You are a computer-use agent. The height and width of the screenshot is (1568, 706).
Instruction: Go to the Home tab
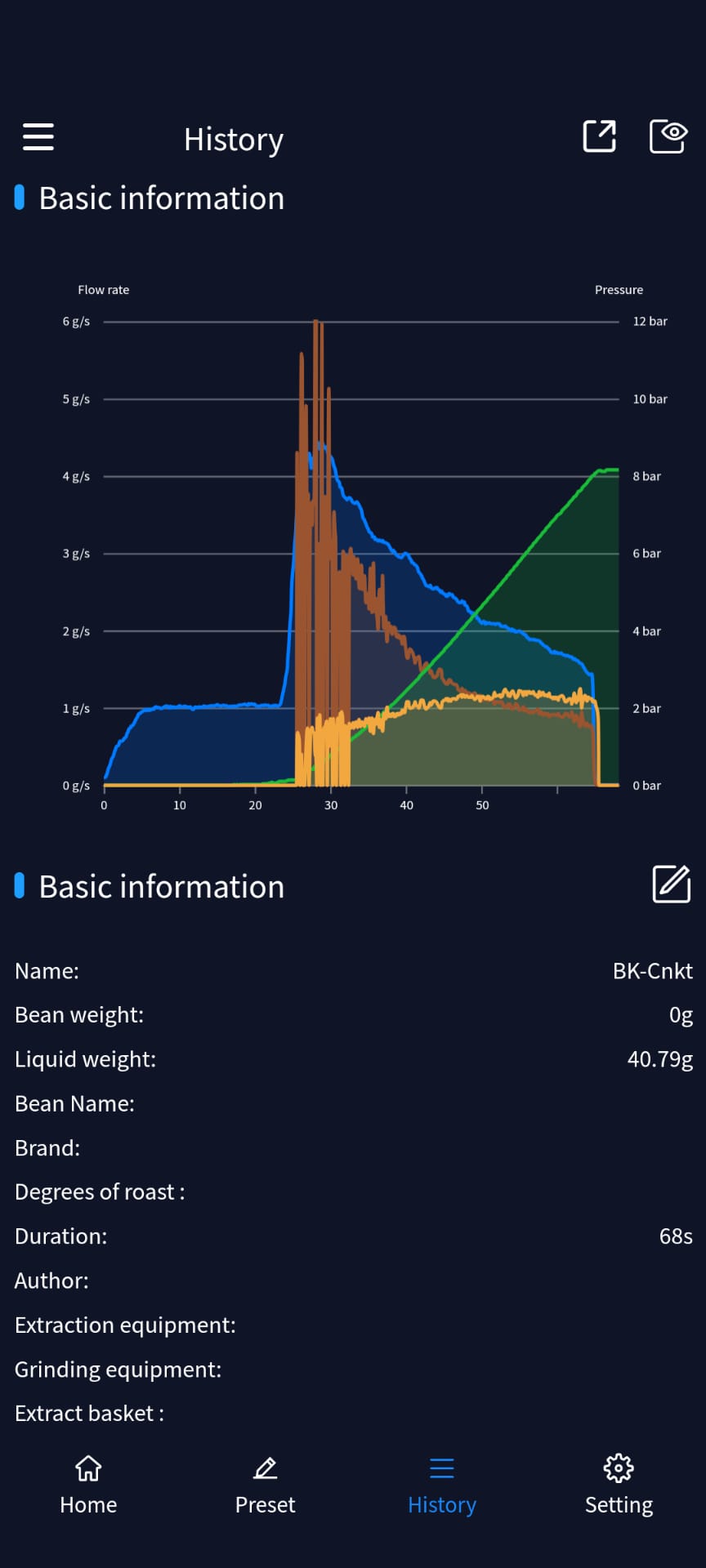88,1485
